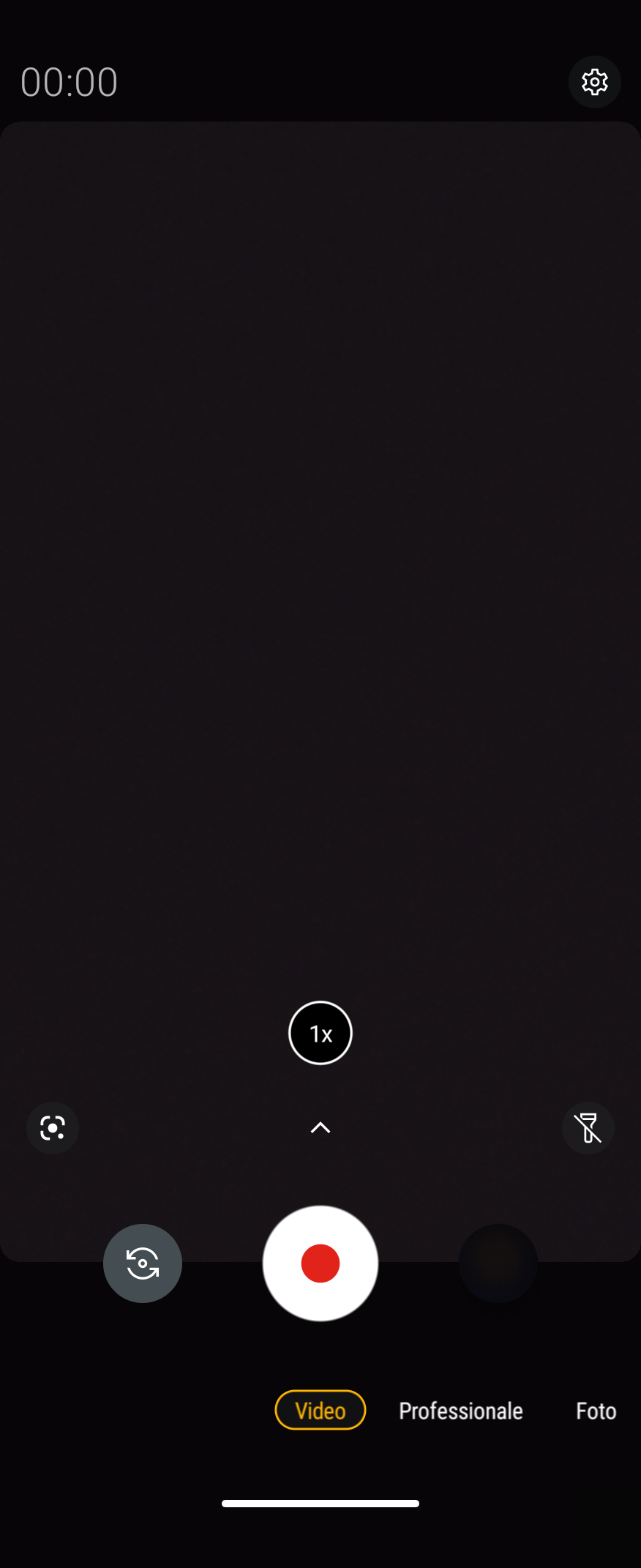Flip to the other camera
Image resolution: width=641 pixels, height=1568 pixels.
143,1263
